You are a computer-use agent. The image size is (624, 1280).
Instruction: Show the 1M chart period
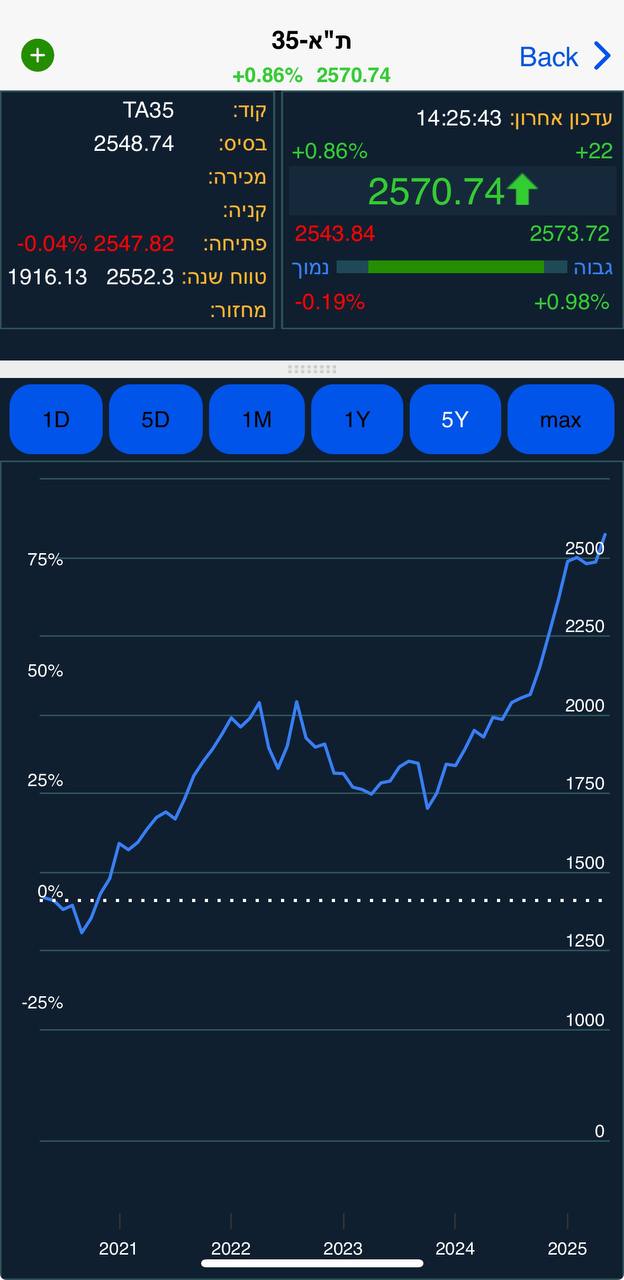[x=257, y=419]
